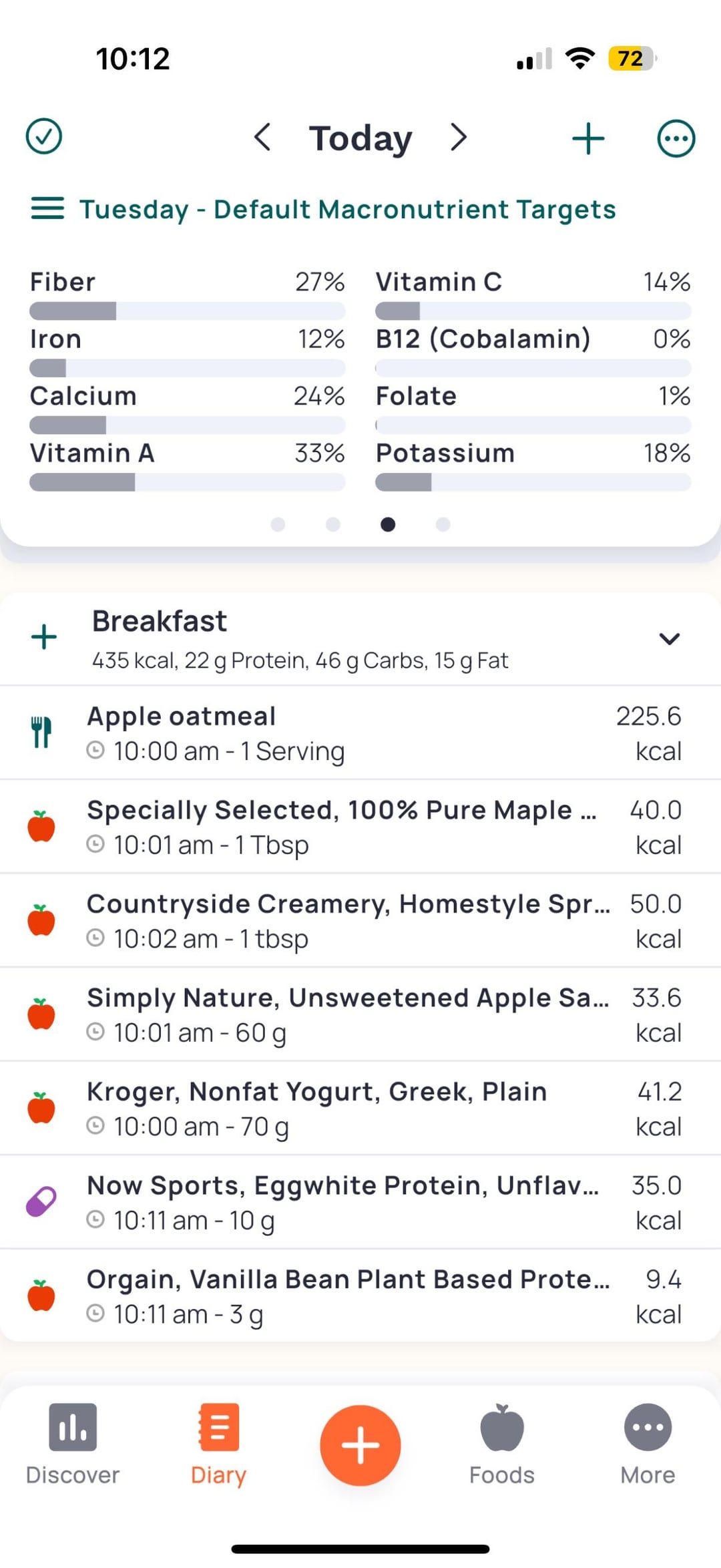Viewport: 721px width, 1568px height.
Task: Open the Now Sports Eggwhite Protein entry
Action: pos(360,1202)
